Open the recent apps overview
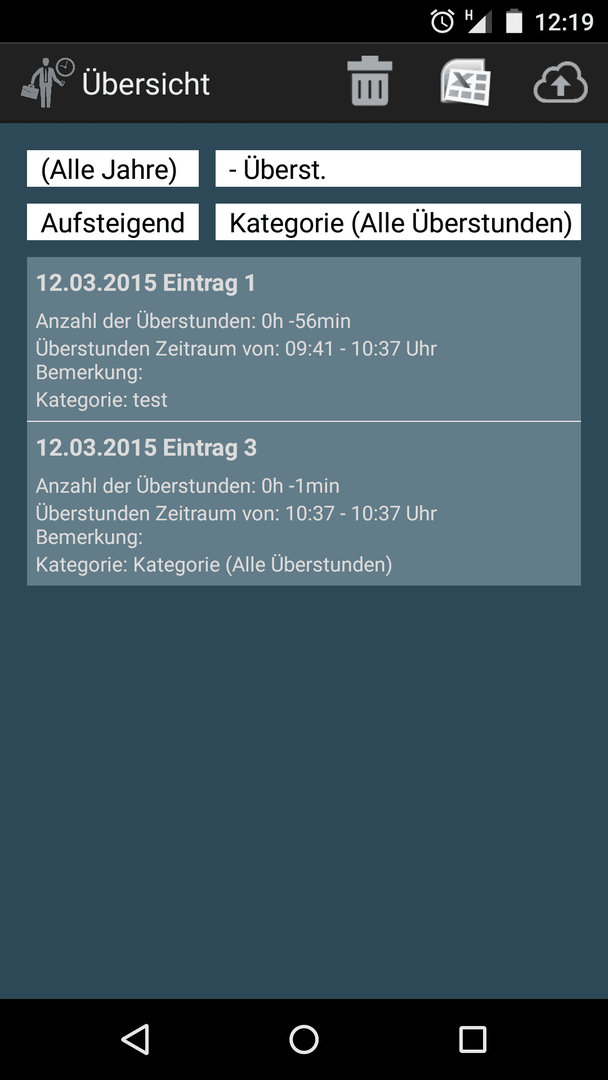Screen dimensions: 608x1080 [472, 1039]
